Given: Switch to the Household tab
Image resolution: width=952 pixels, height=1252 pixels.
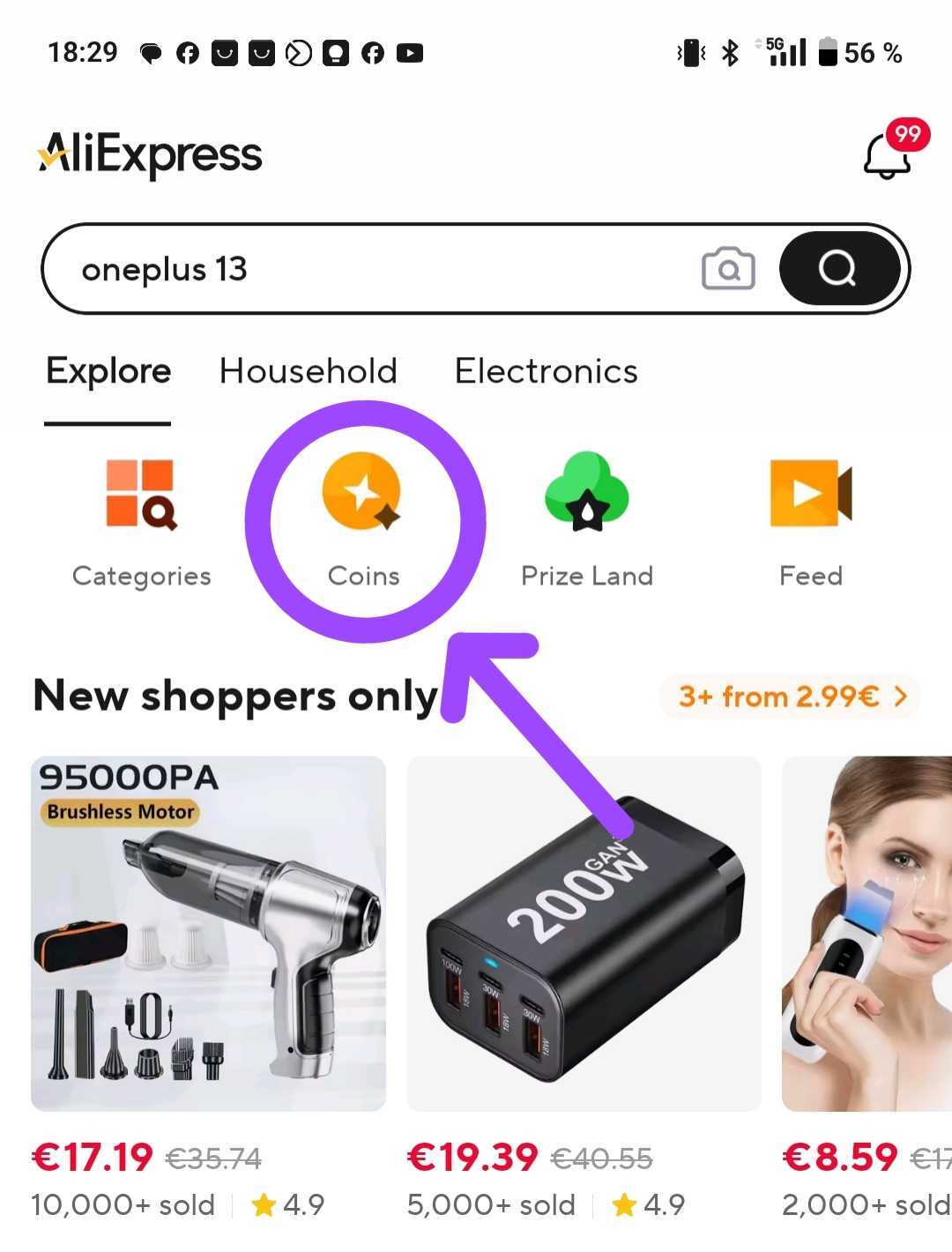Looking at the screenshot, I should [309, 371].
